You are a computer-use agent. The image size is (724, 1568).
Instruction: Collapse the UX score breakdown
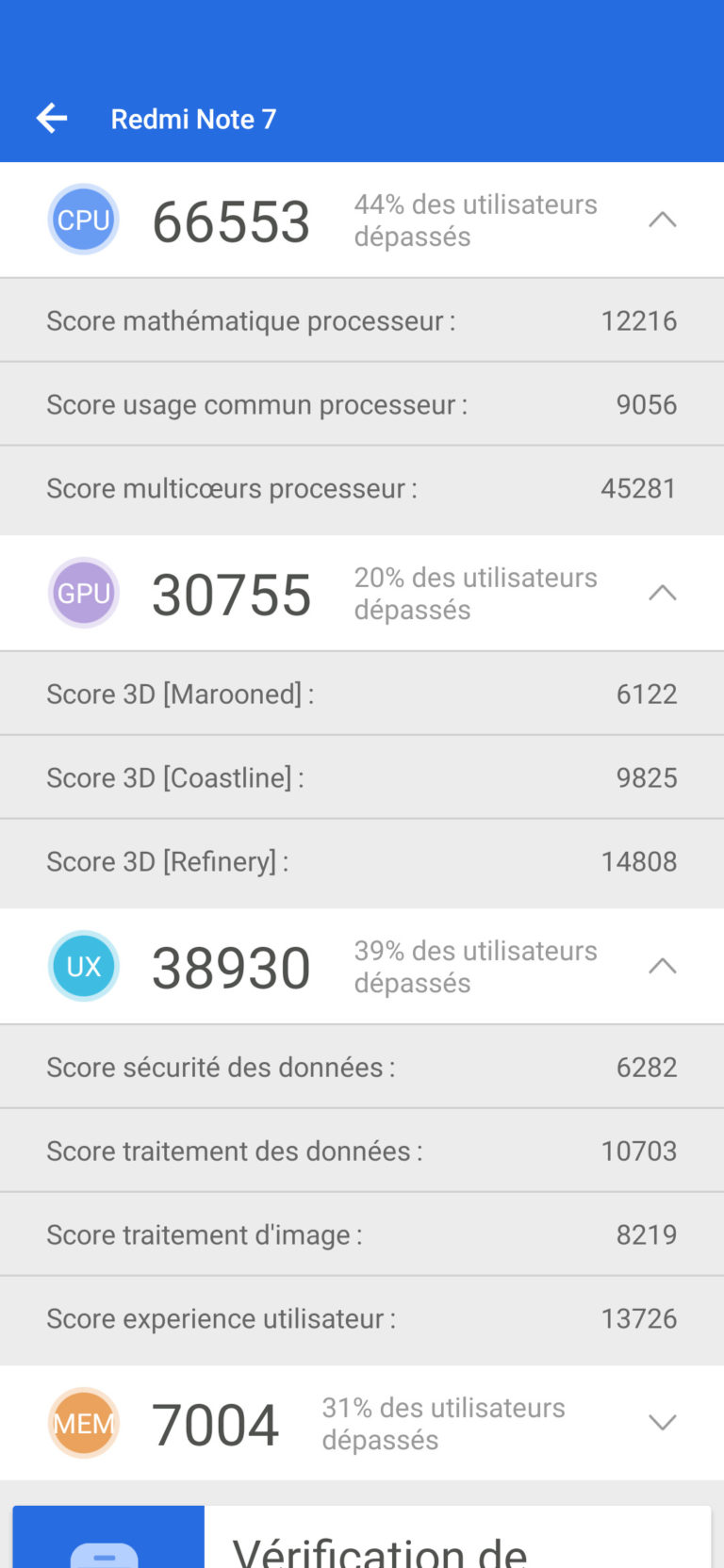pos(663,966)
